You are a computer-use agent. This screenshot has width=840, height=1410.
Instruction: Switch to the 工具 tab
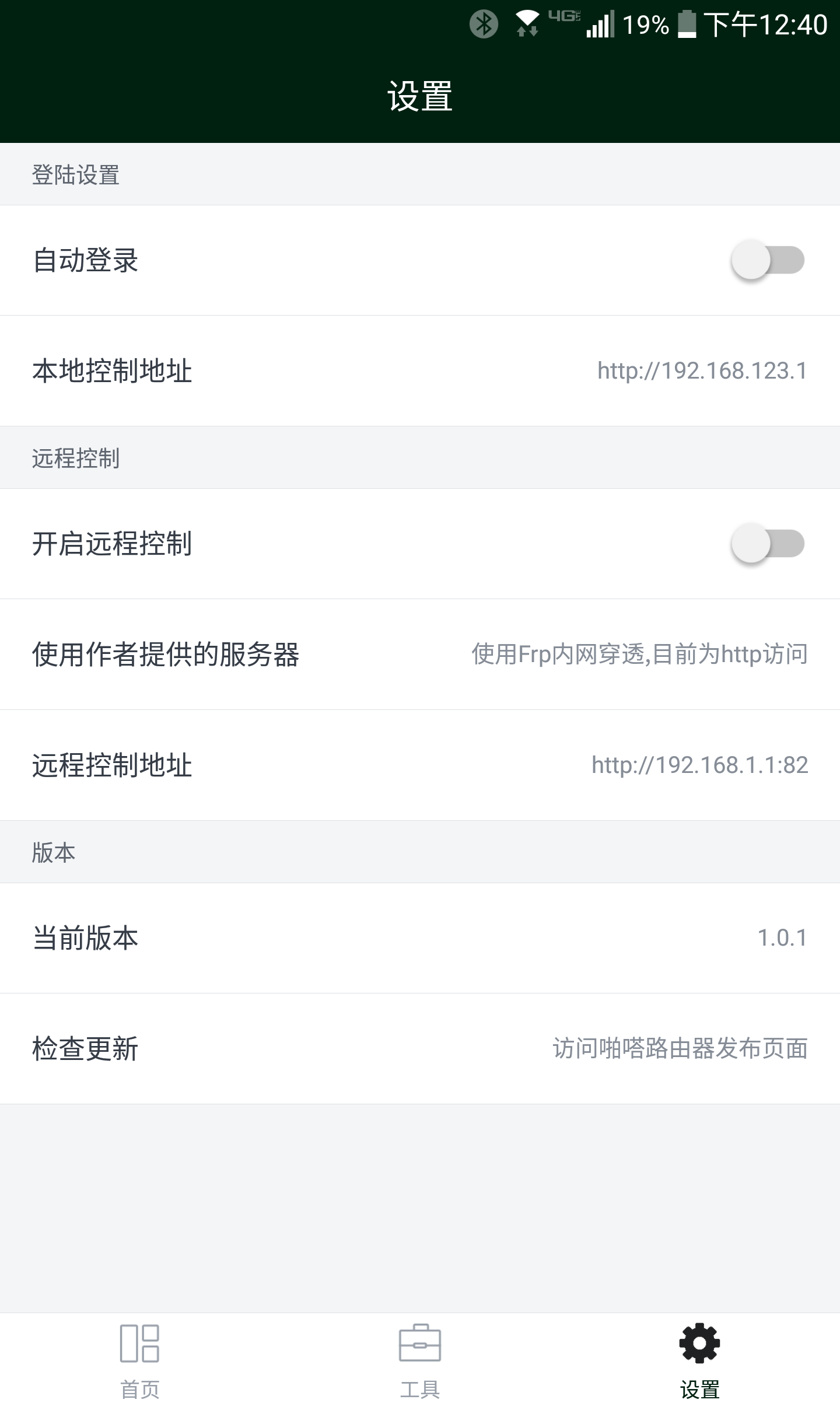pos(420,1362)
